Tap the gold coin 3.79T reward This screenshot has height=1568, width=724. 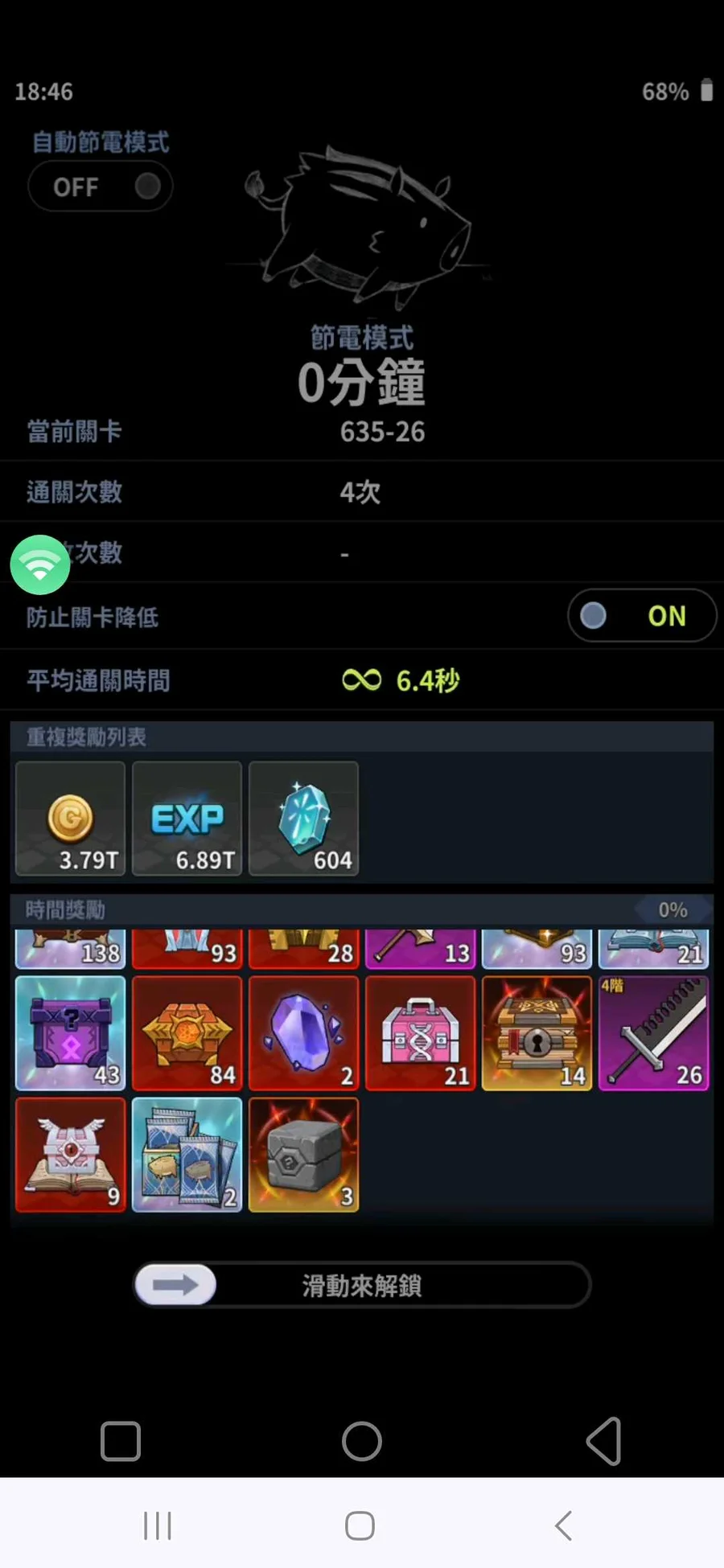click(71, 819)
